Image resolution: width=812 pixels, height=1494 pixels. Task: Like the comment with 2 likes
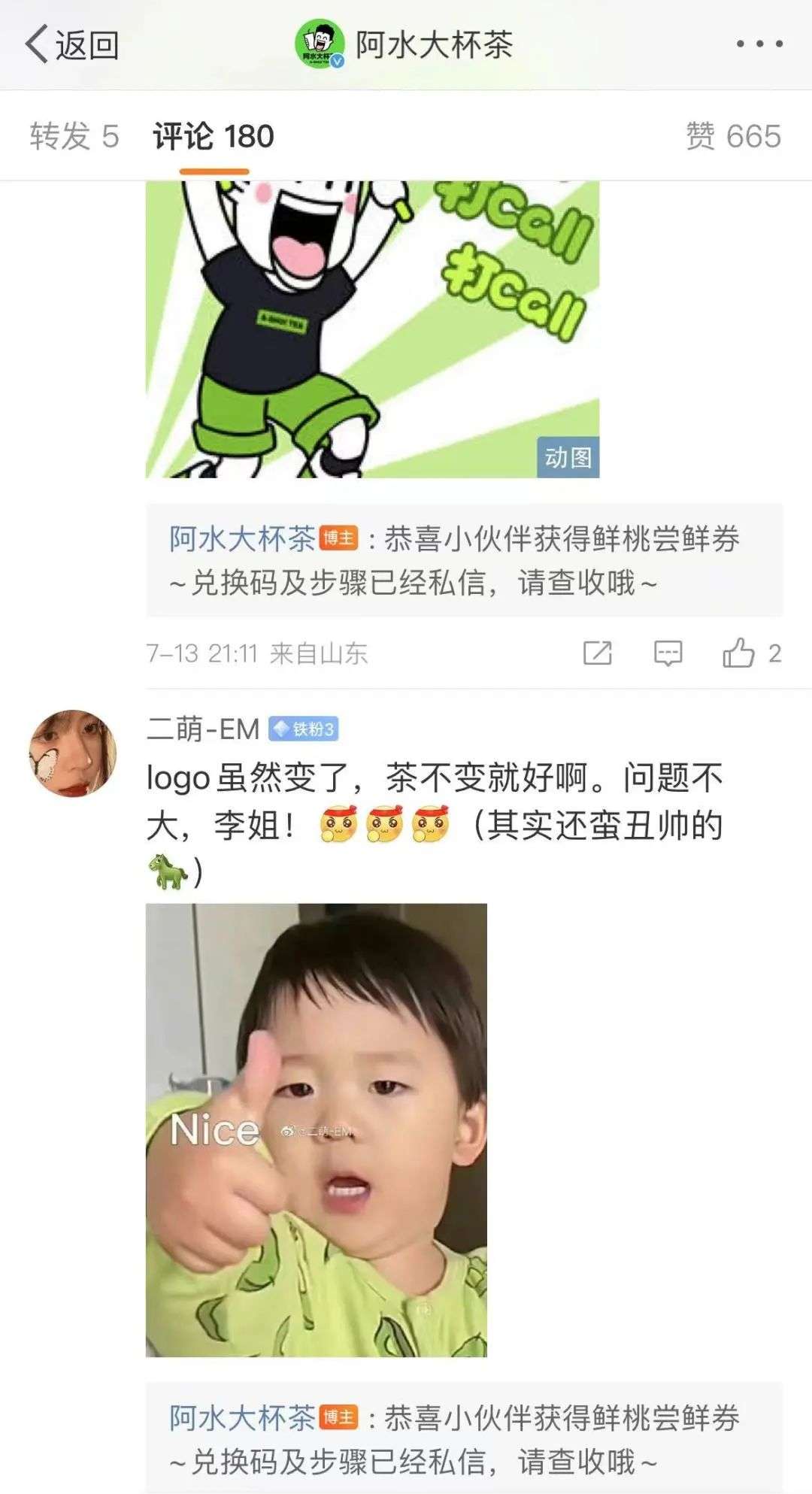tap(739, 653)
